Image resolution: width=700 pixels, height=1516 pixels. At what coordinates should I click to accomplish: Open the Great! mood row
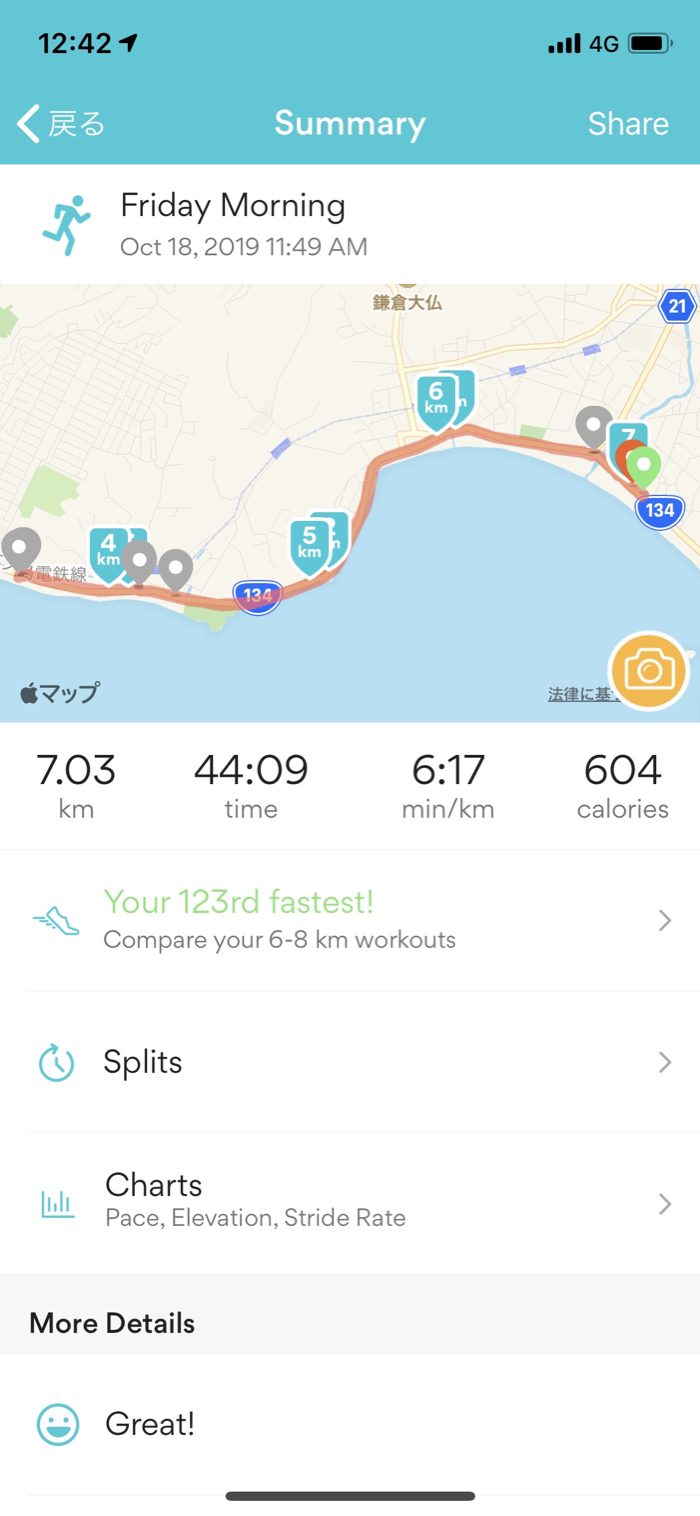coord(350,1424)
